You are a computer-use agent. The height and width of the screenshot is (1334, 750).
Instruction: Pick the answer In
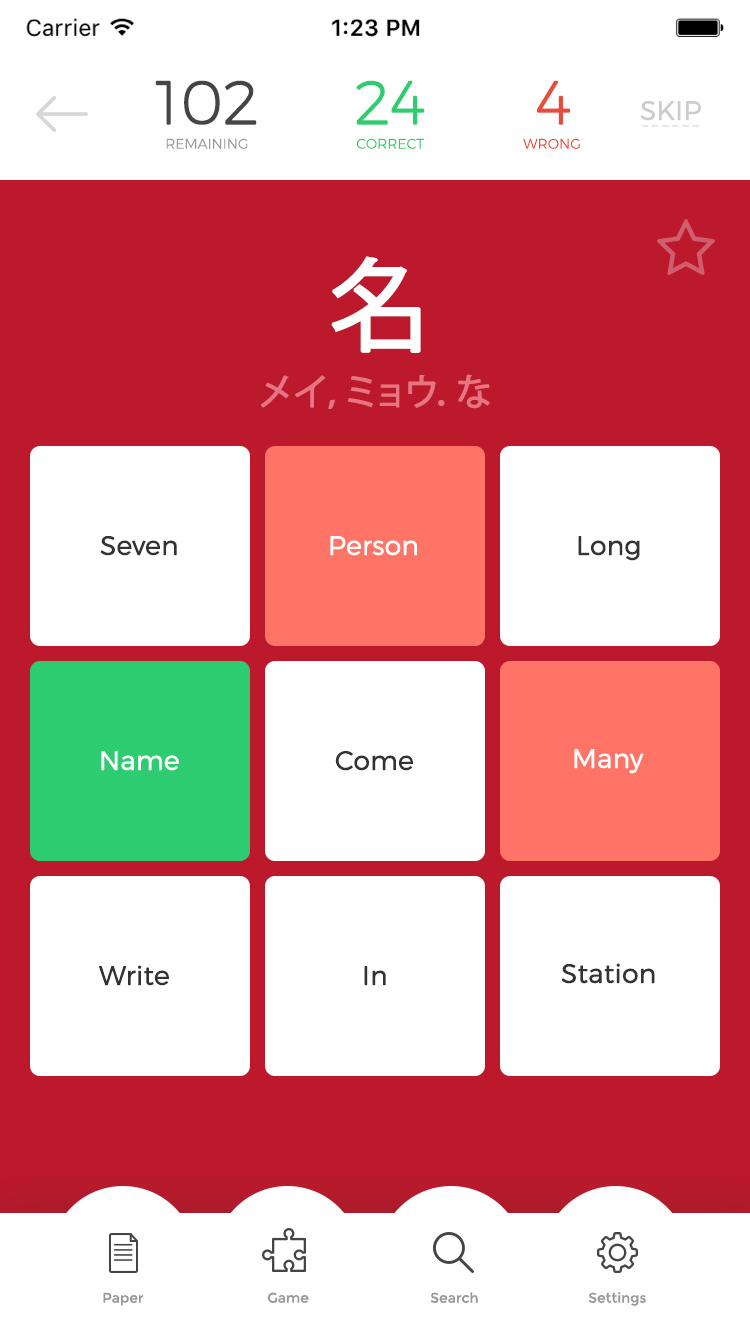[x=375, y=976]
